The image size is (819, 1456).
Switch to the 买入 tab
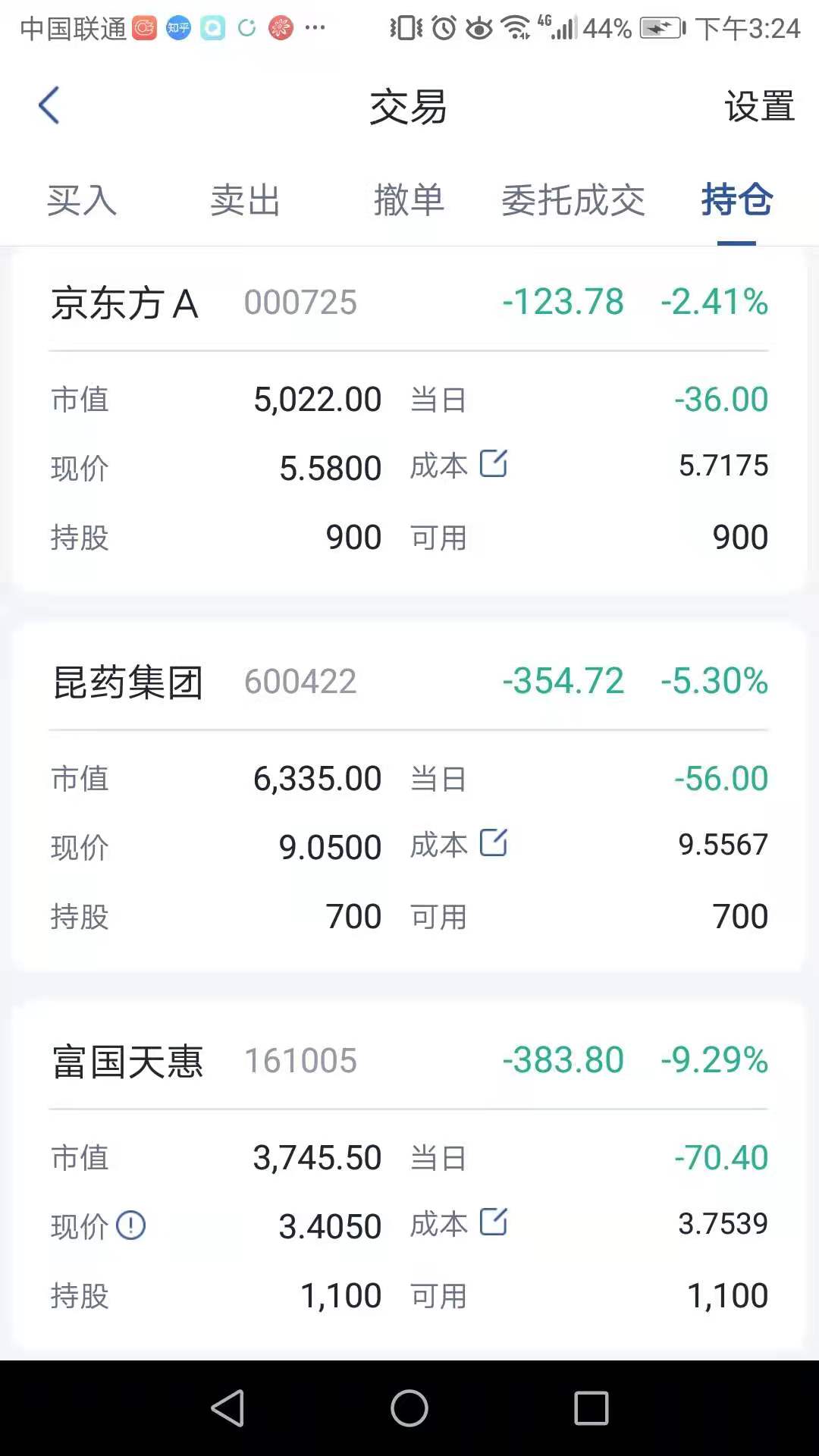(x=82, y=201)
